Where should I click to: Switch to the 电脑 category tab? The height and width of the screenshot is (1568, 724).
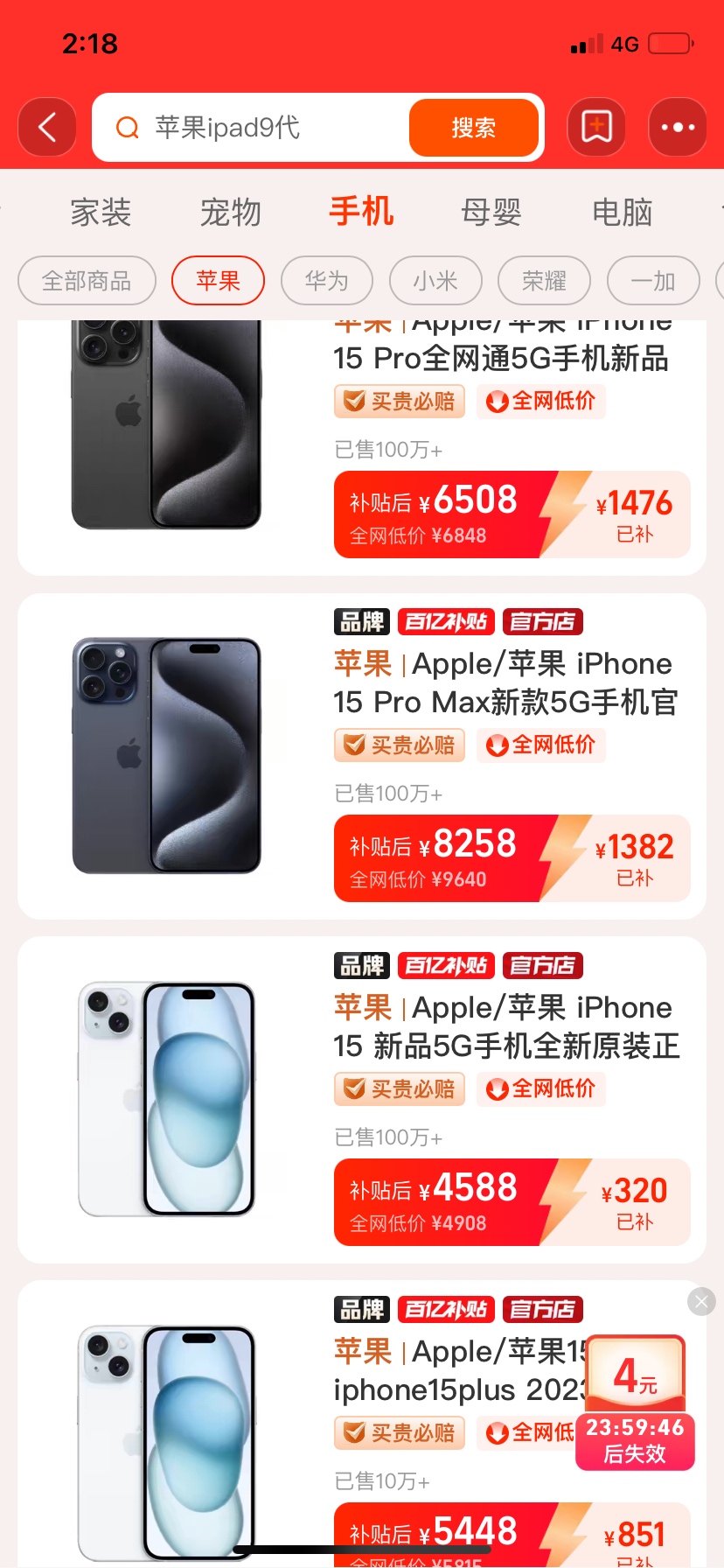622,213
